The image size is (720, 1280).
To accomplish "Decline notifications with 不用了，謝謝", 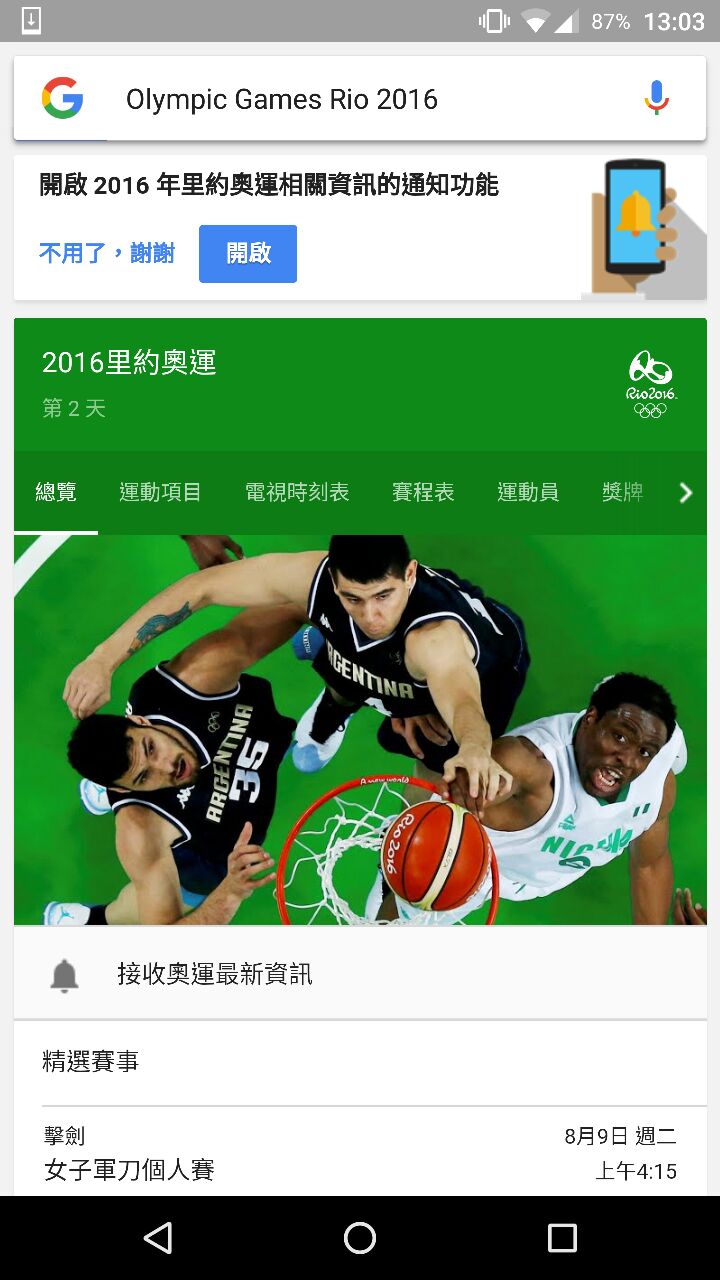I will 107,254.
